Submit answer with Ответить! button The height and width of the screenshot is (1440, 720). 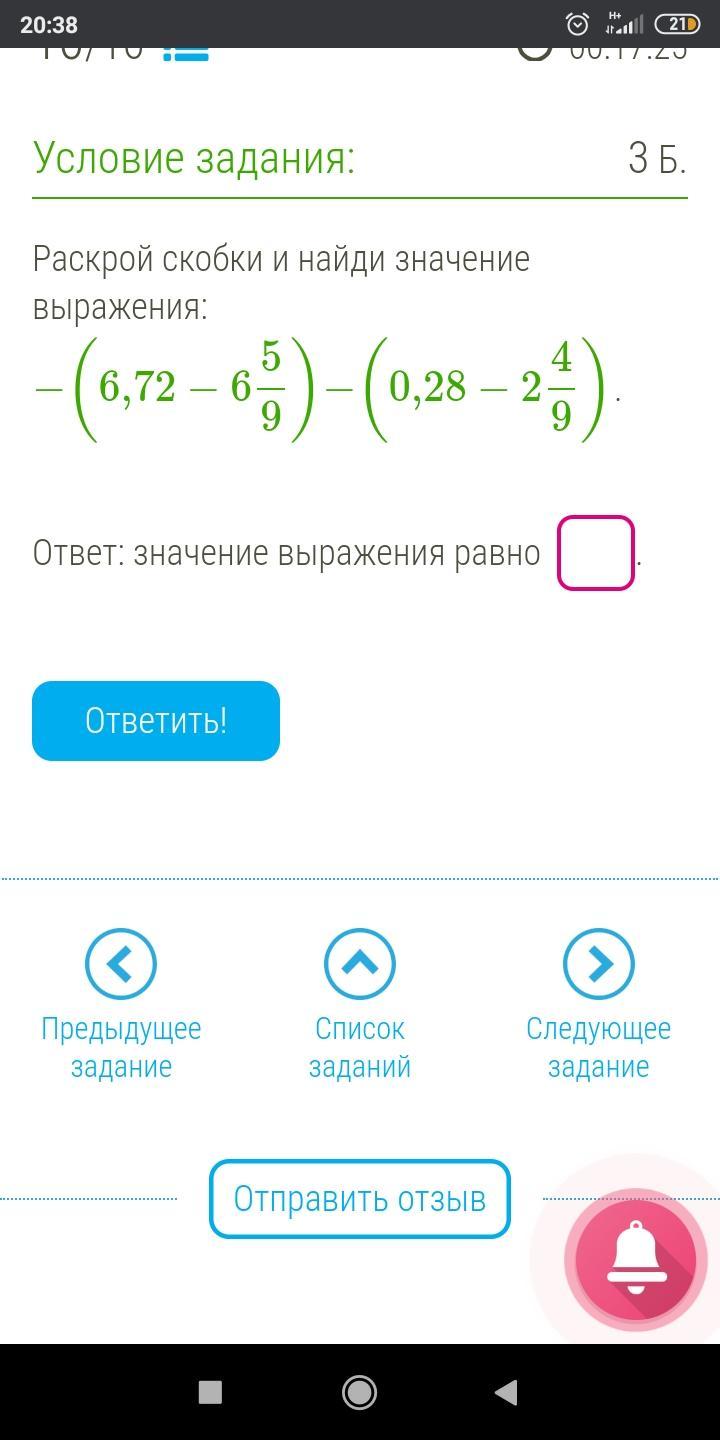(x=156, y=721)
